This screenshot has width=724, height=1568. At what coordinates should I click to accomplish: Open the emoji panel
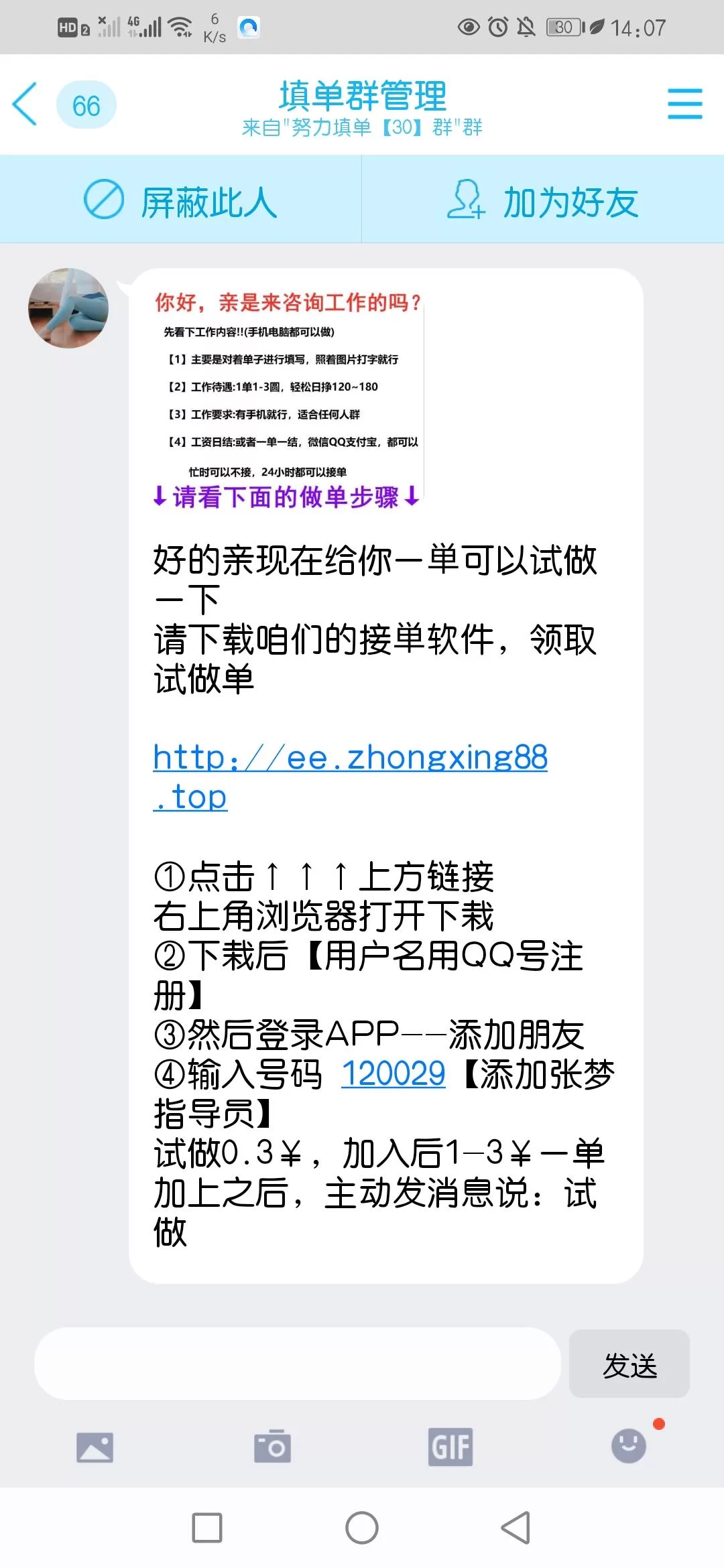(629, 1447)
